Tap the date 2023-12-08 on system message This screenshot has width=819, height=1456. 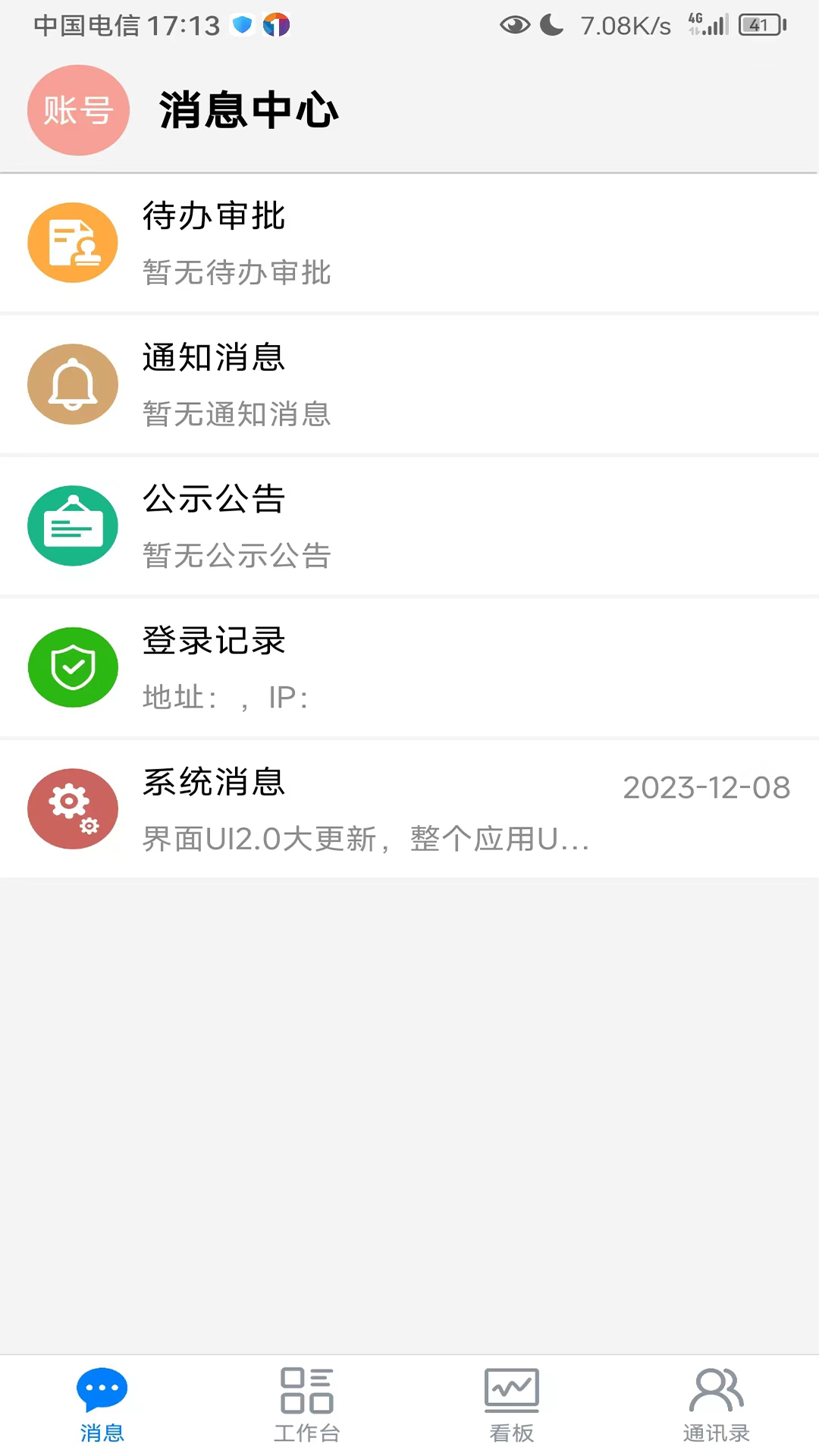[706, 788]
